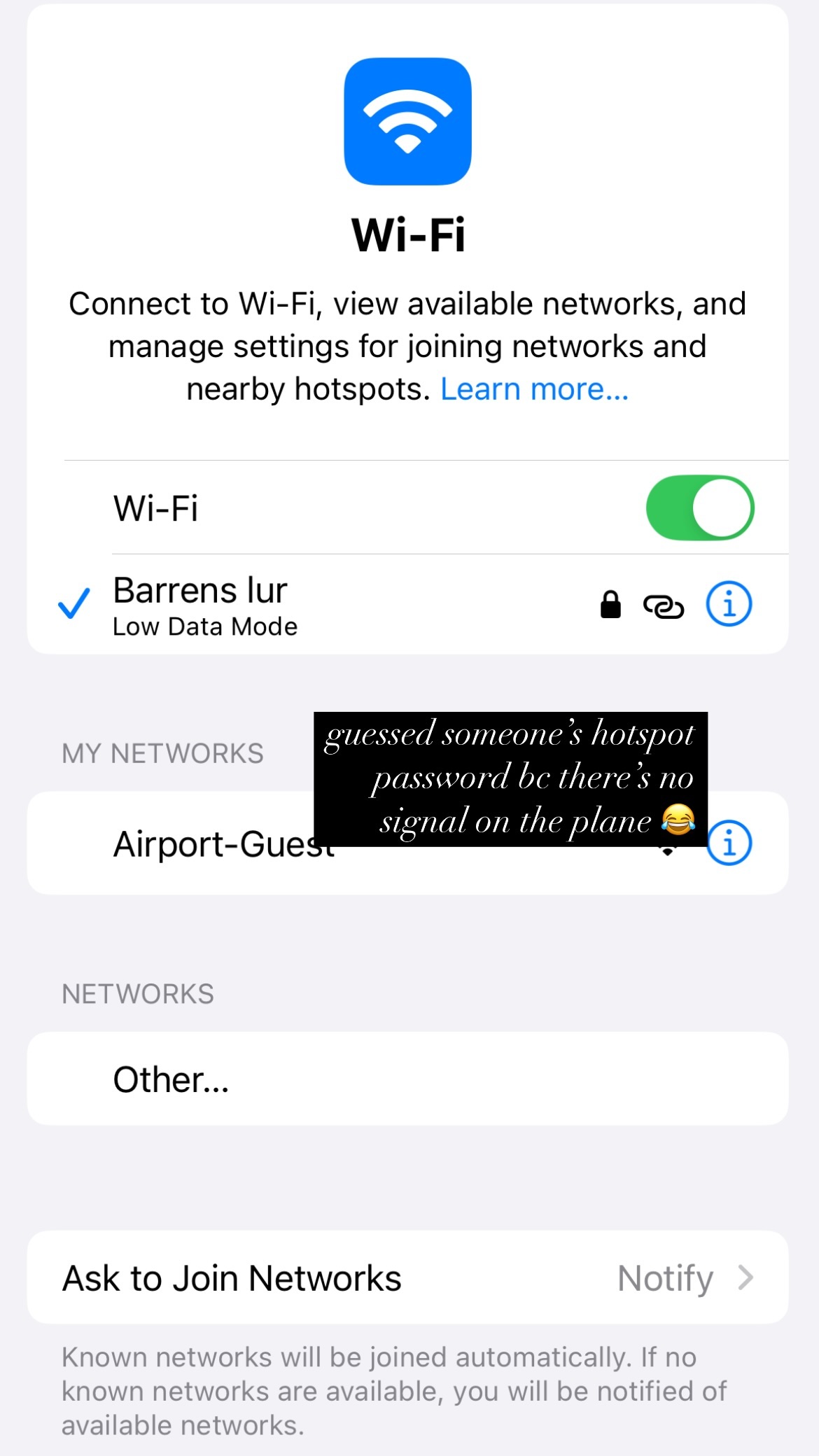Turn off the Wi-Fi switch
The width and height of the screenshot is (819, 1456).
coord(699,508)
